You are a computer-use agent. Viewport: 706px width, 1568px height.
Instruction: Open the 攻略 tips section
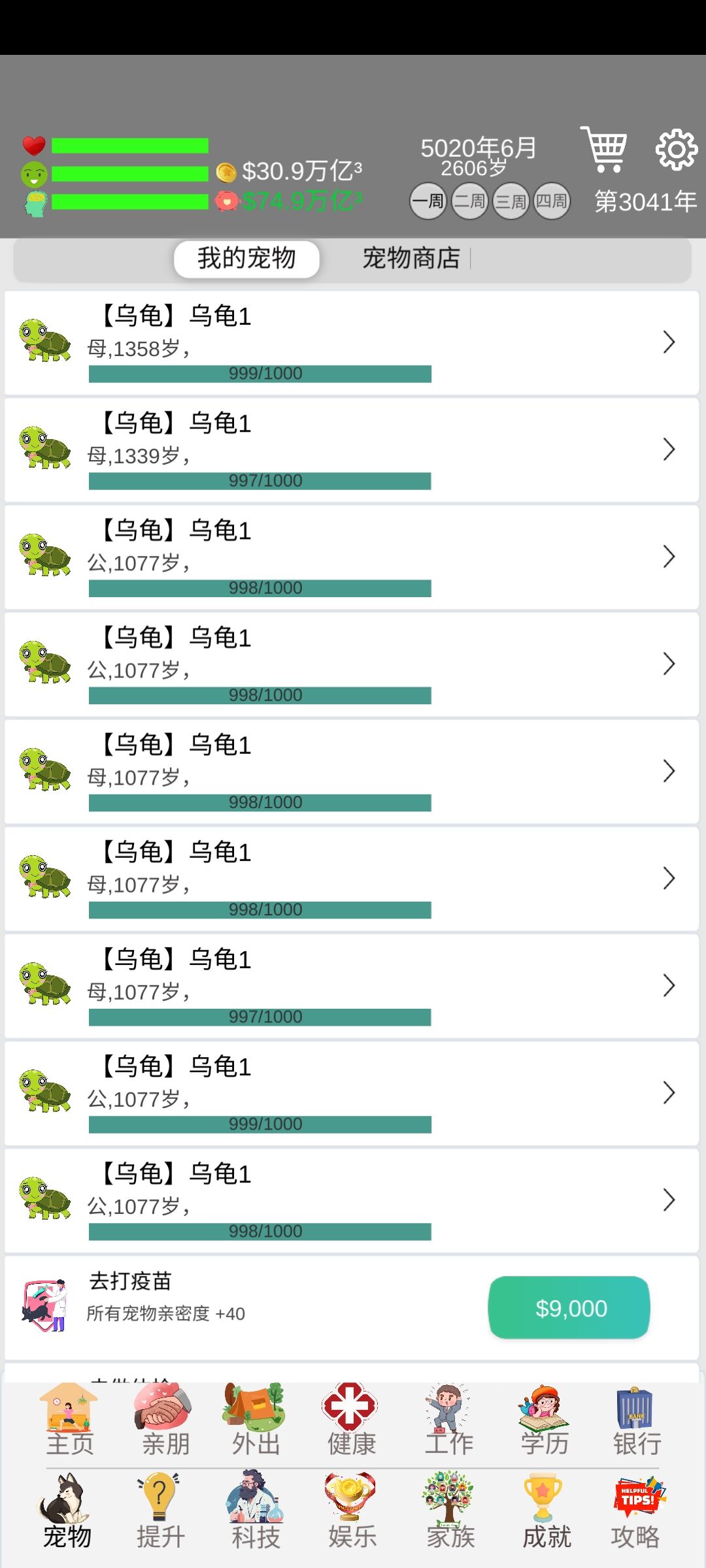(x=637, y=1511)
